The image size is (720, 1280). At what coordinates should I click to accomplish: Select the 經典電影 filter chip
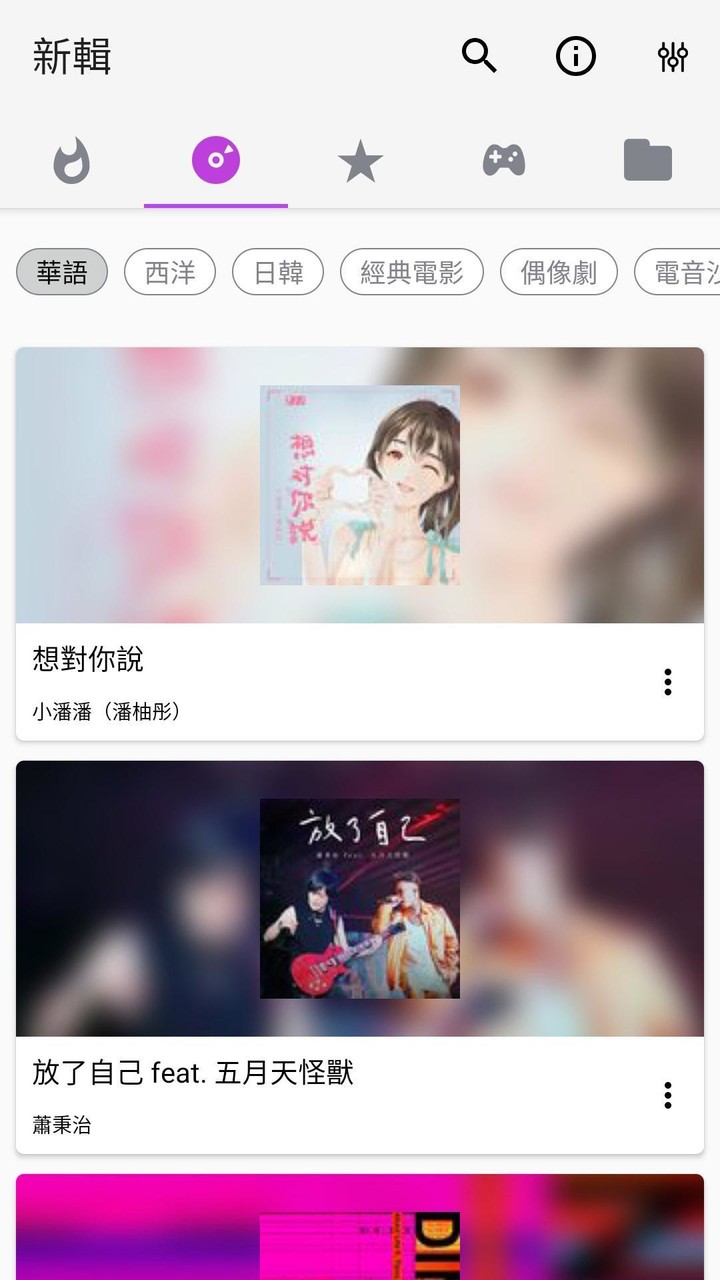tap(412, 271)
